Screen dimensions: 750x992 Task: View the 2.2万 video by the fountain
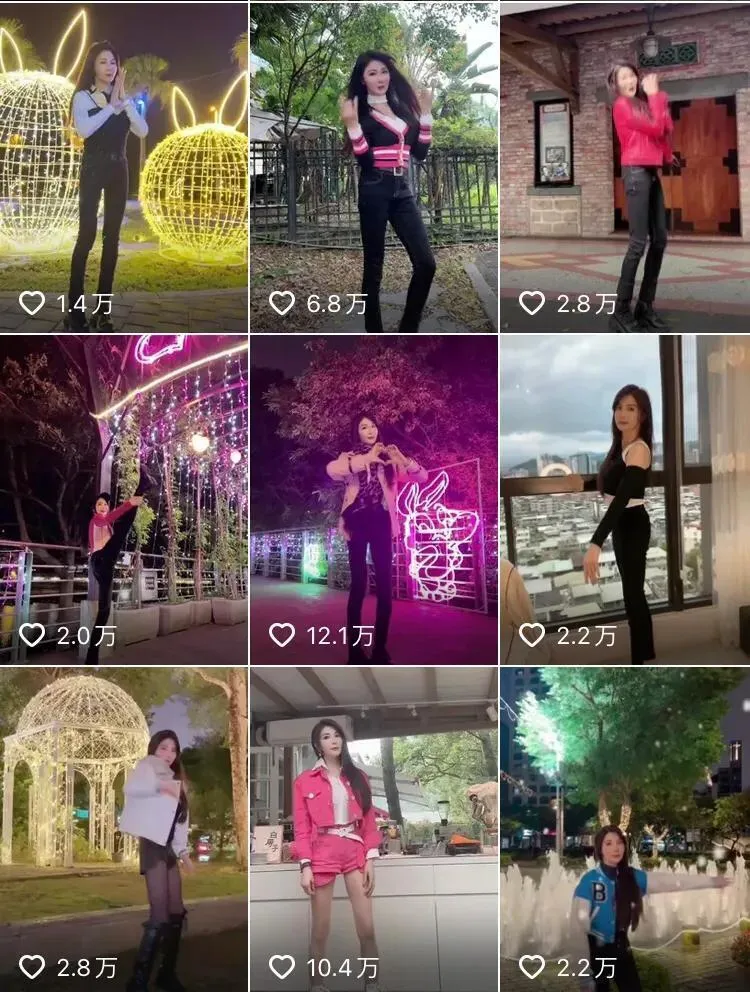[x=625, y=830]
